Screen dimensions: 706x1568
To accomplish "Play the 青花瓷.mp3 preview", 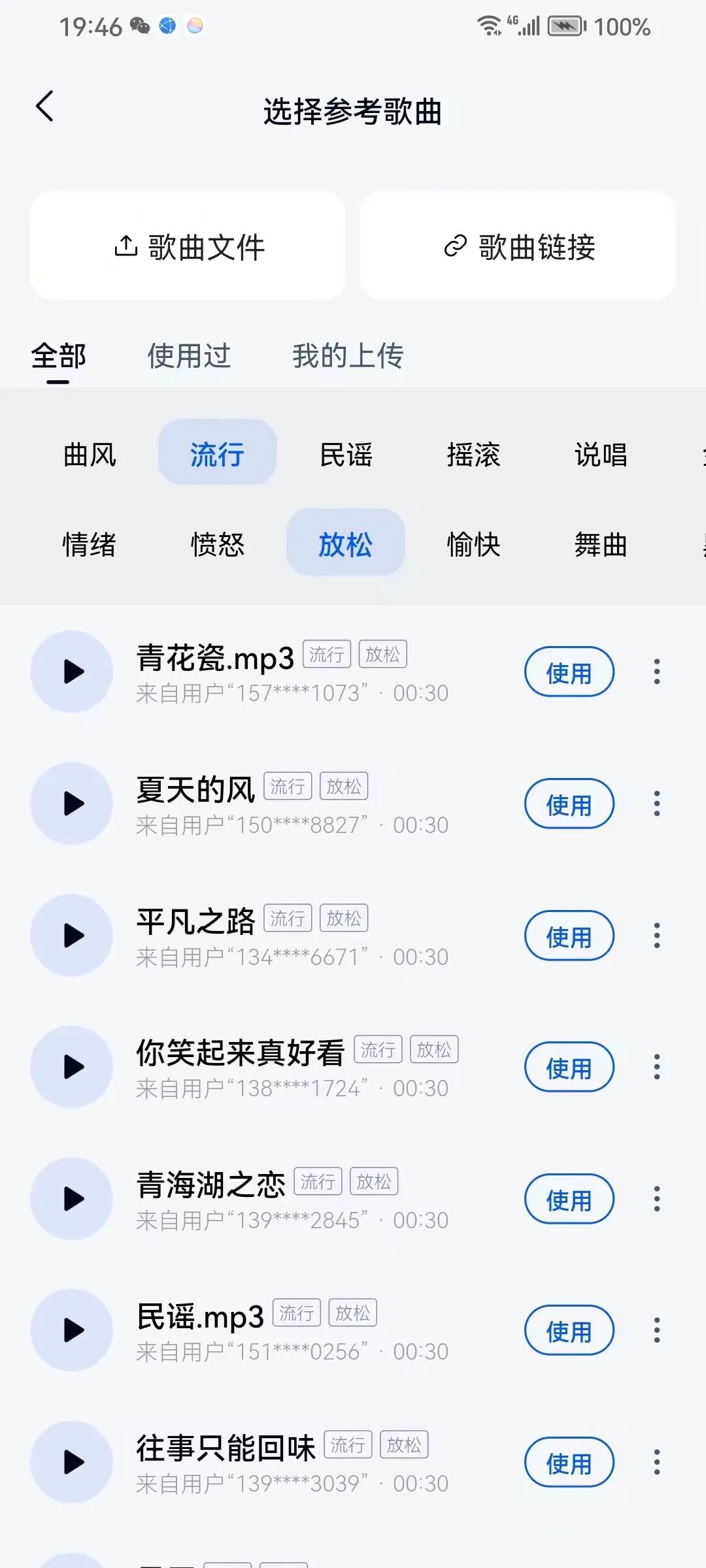I will (x=73, y=672).
